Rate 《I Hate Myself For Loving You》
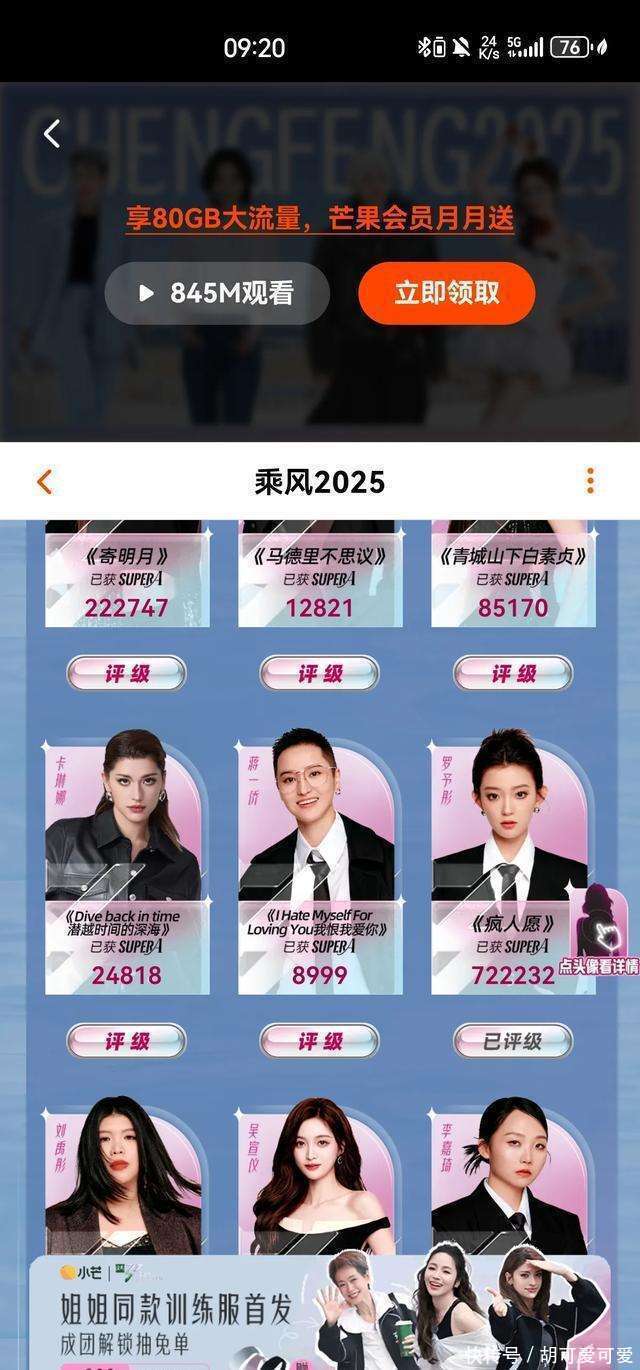 [320, 1041]
